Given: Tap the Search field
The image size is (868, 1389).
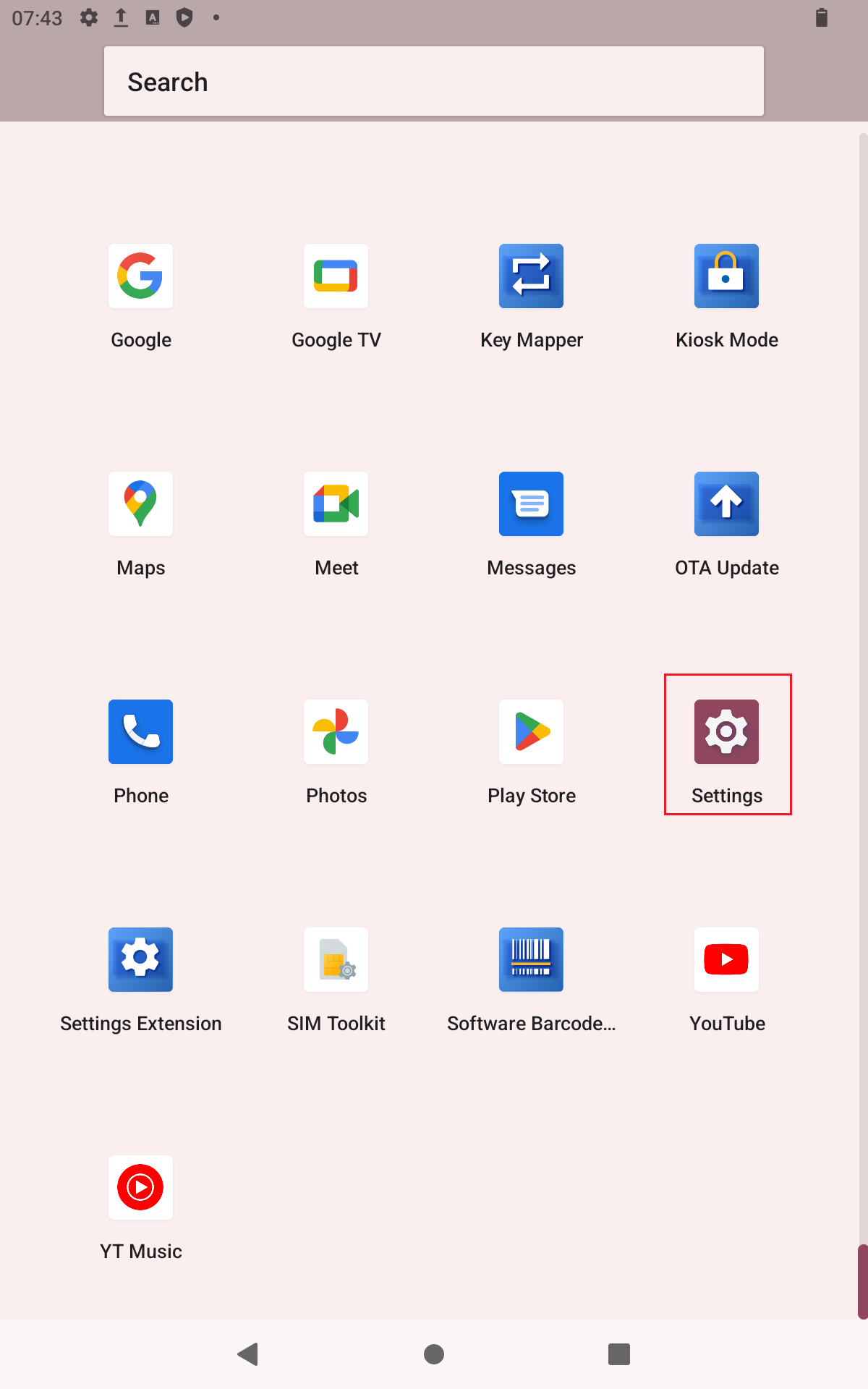Looking at the screenshot, I should (x=433, y=82).
